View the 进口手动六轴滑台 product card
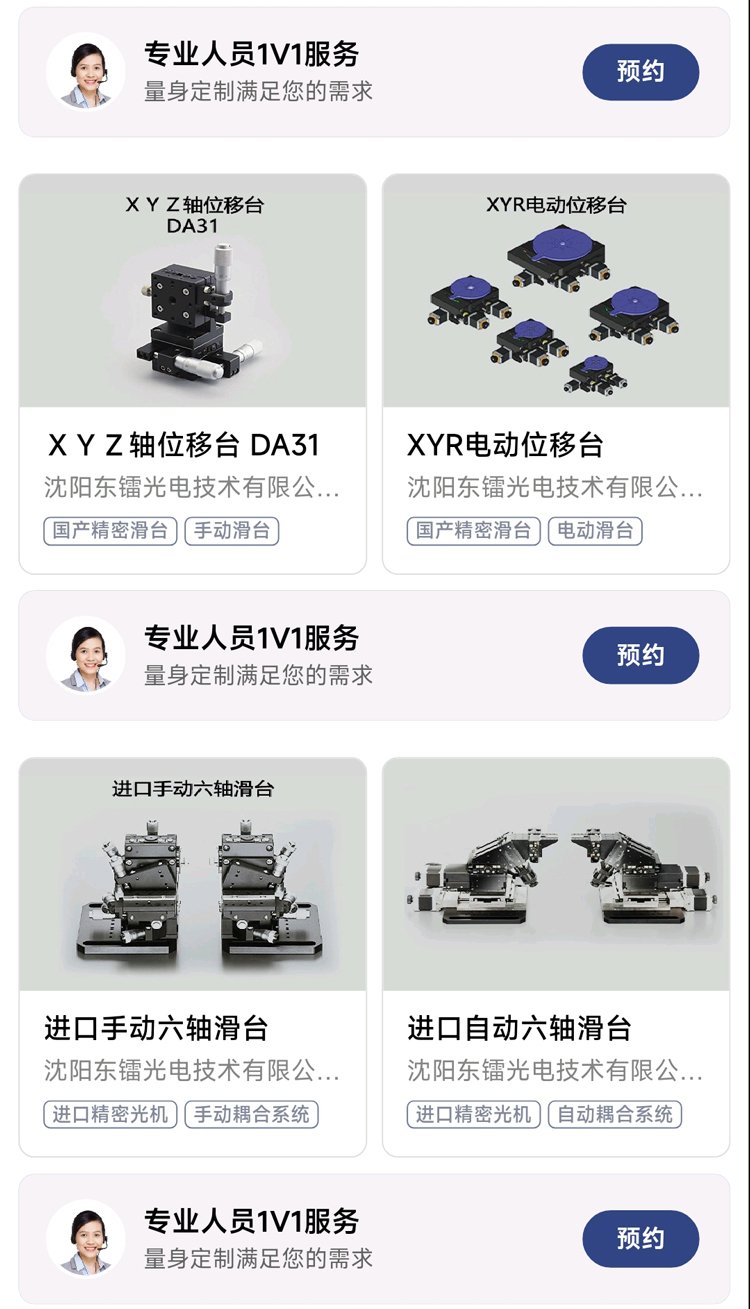The height and width of the screenshot is (1309, 750). 192,957
